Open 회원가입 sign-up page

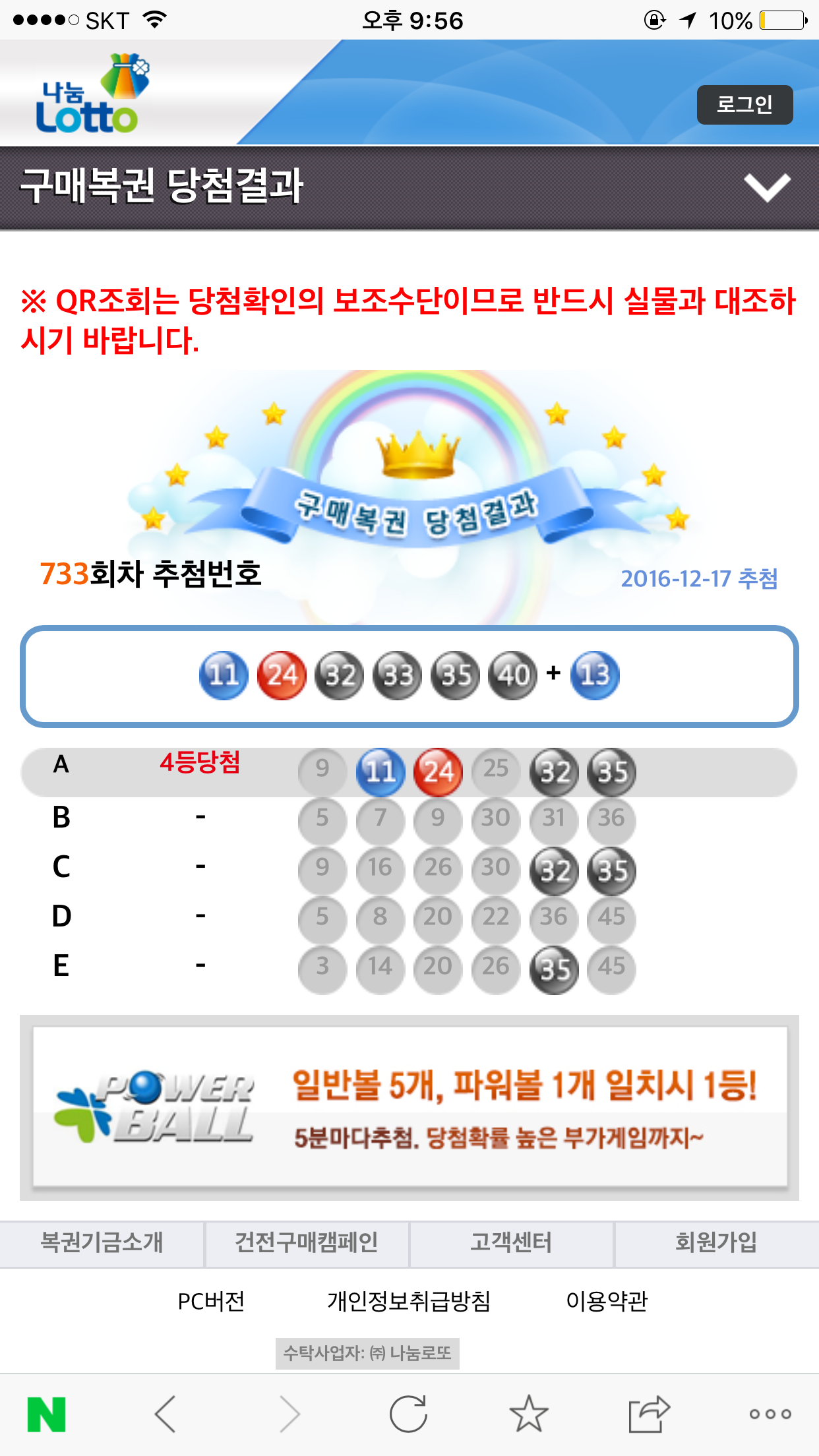716,1243
